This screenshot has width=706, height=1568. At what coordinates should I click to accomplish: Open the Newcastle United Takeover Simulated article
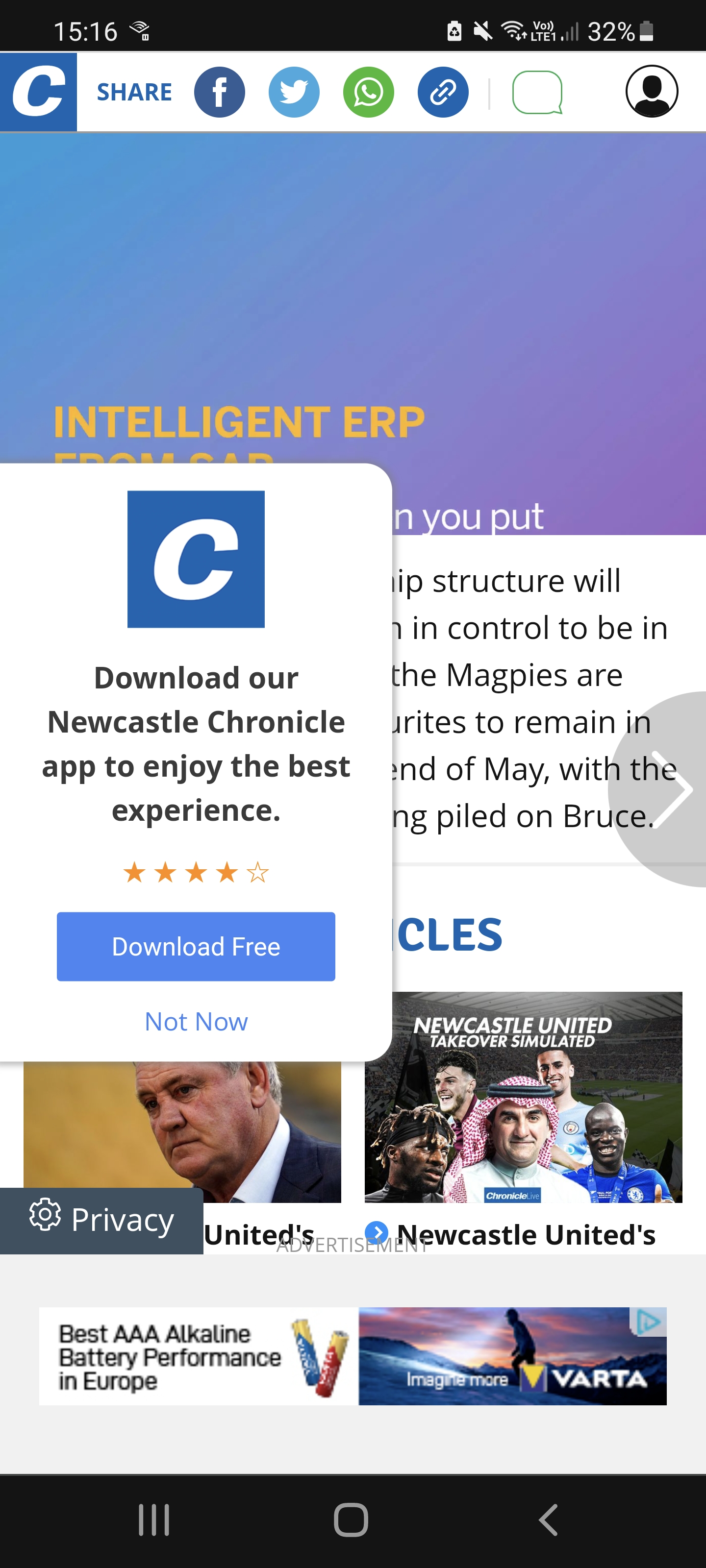(523, 1098)
